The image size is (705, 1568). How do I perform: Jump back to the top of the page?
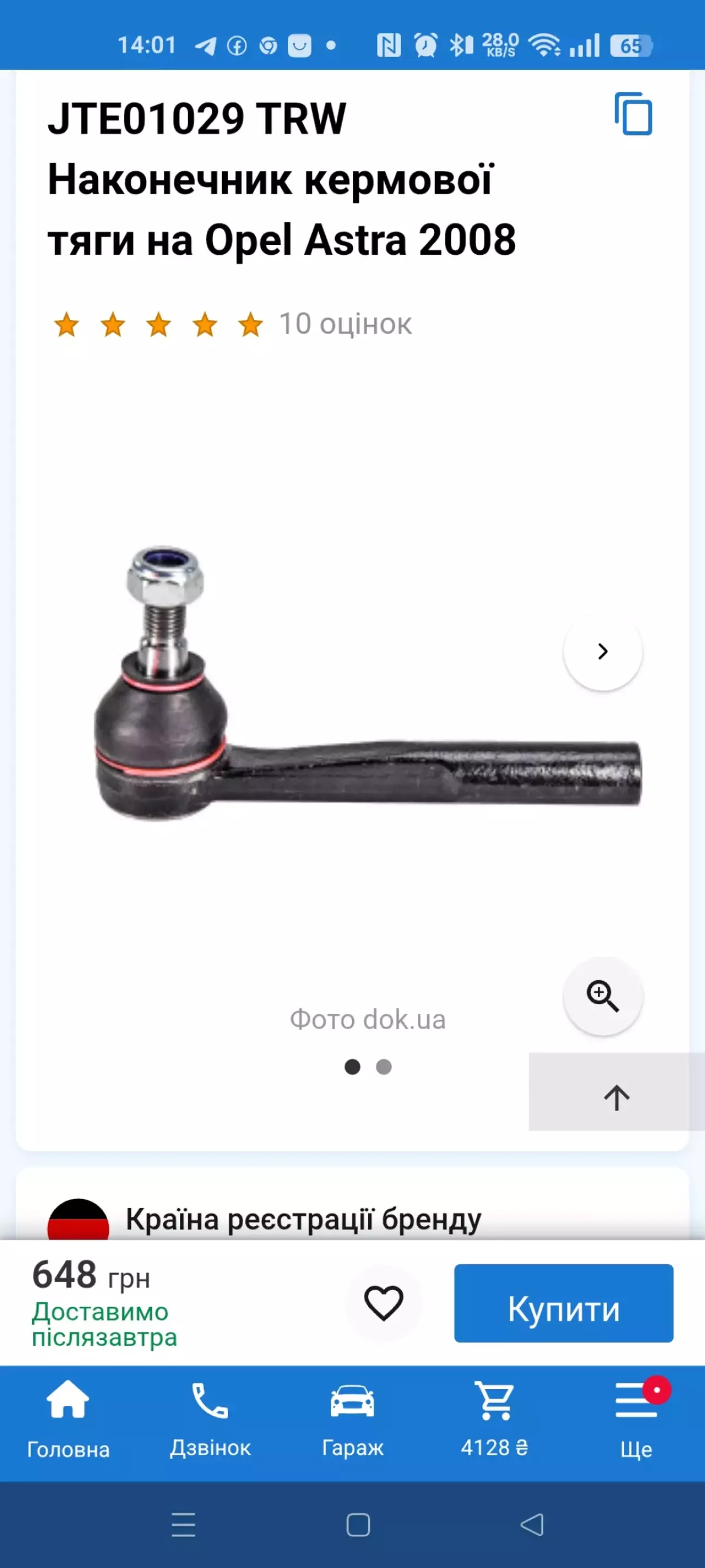[616, 1097]
